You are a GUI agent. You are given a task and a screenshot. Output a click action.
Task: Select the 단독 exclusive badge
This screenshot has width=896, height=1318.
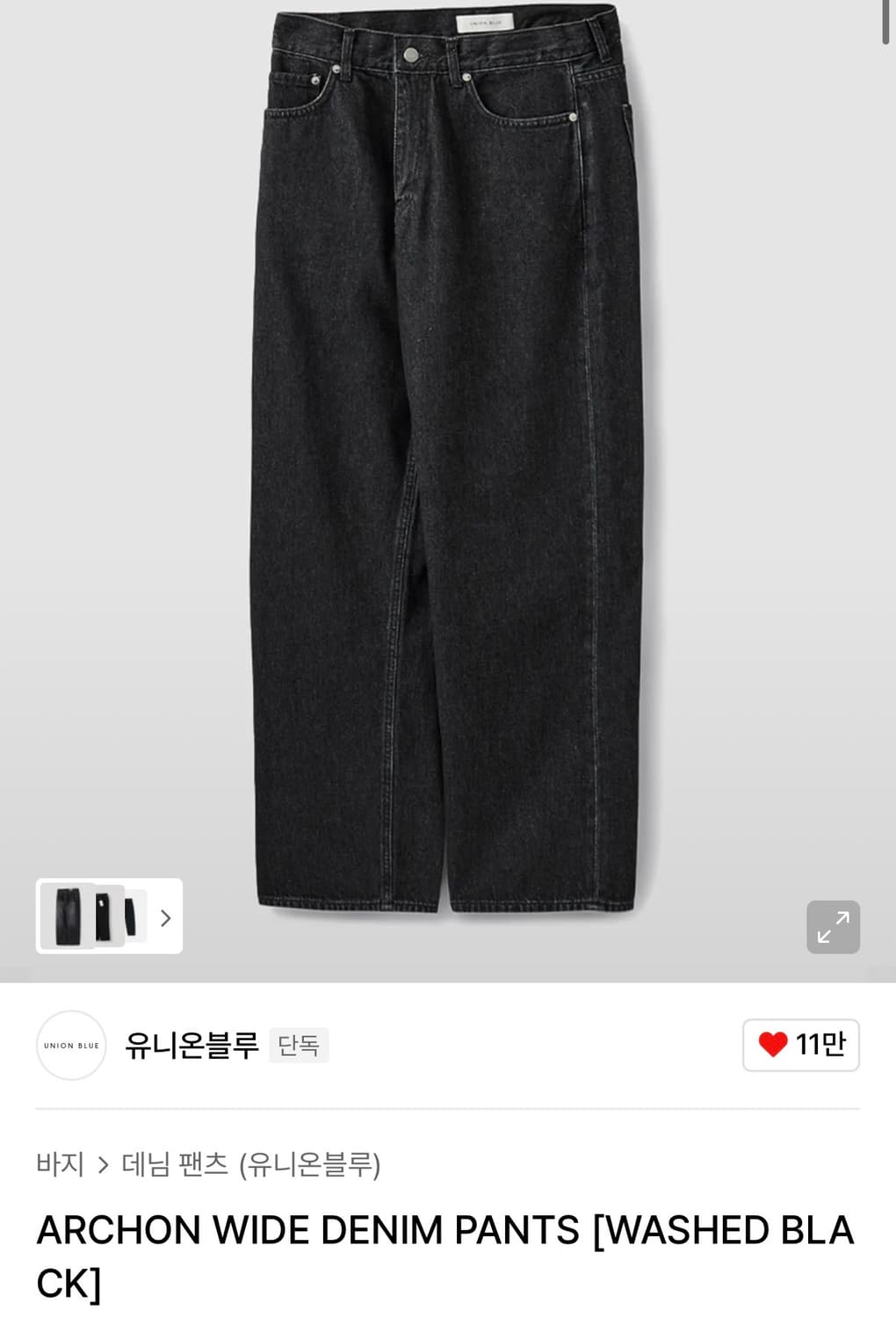point(299,1046)
